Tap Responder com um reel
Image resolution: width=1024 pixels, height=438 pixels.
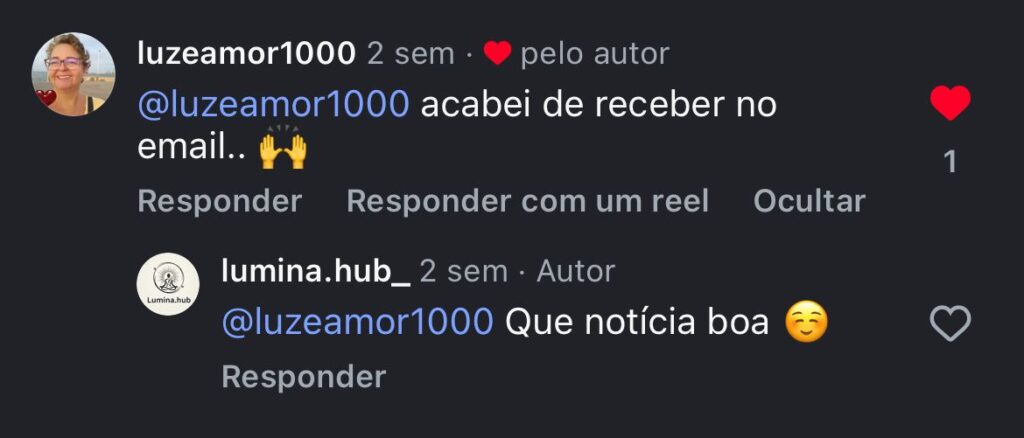pos(527,201)
